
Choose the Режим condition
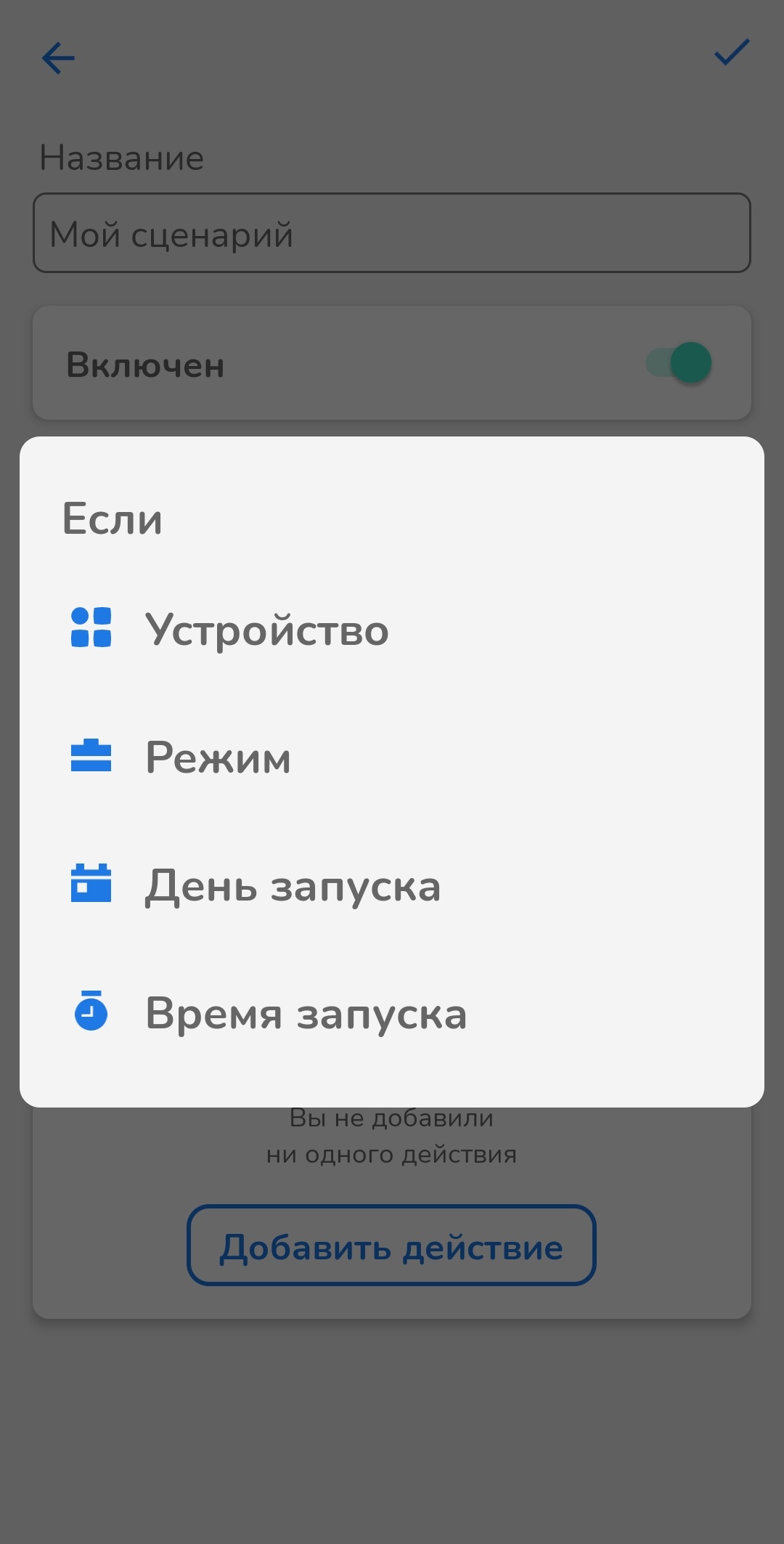coord(218,757)
